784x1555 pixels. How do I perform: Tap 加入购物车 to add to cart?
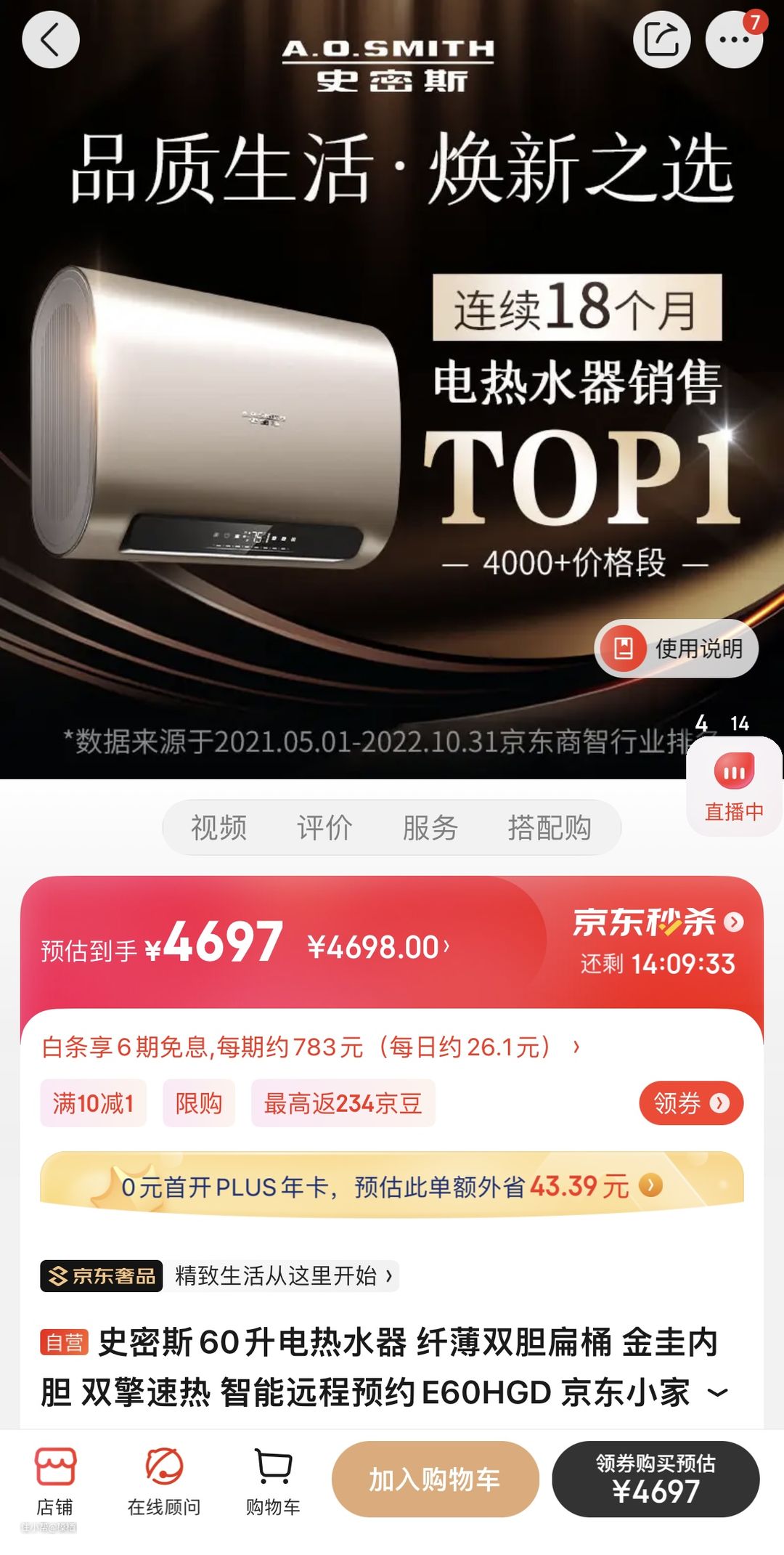click(x=435, y=1479)
